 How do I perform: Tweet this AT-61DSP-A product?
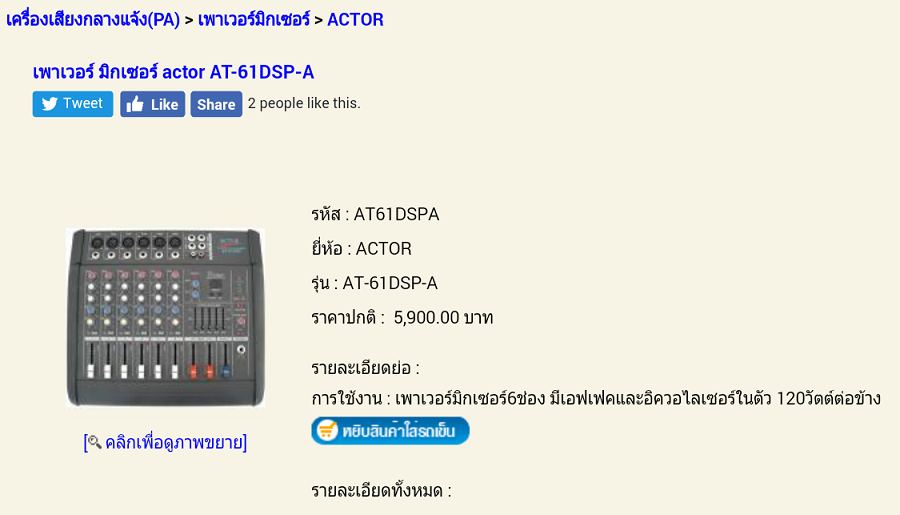click(x=73, y=104)
